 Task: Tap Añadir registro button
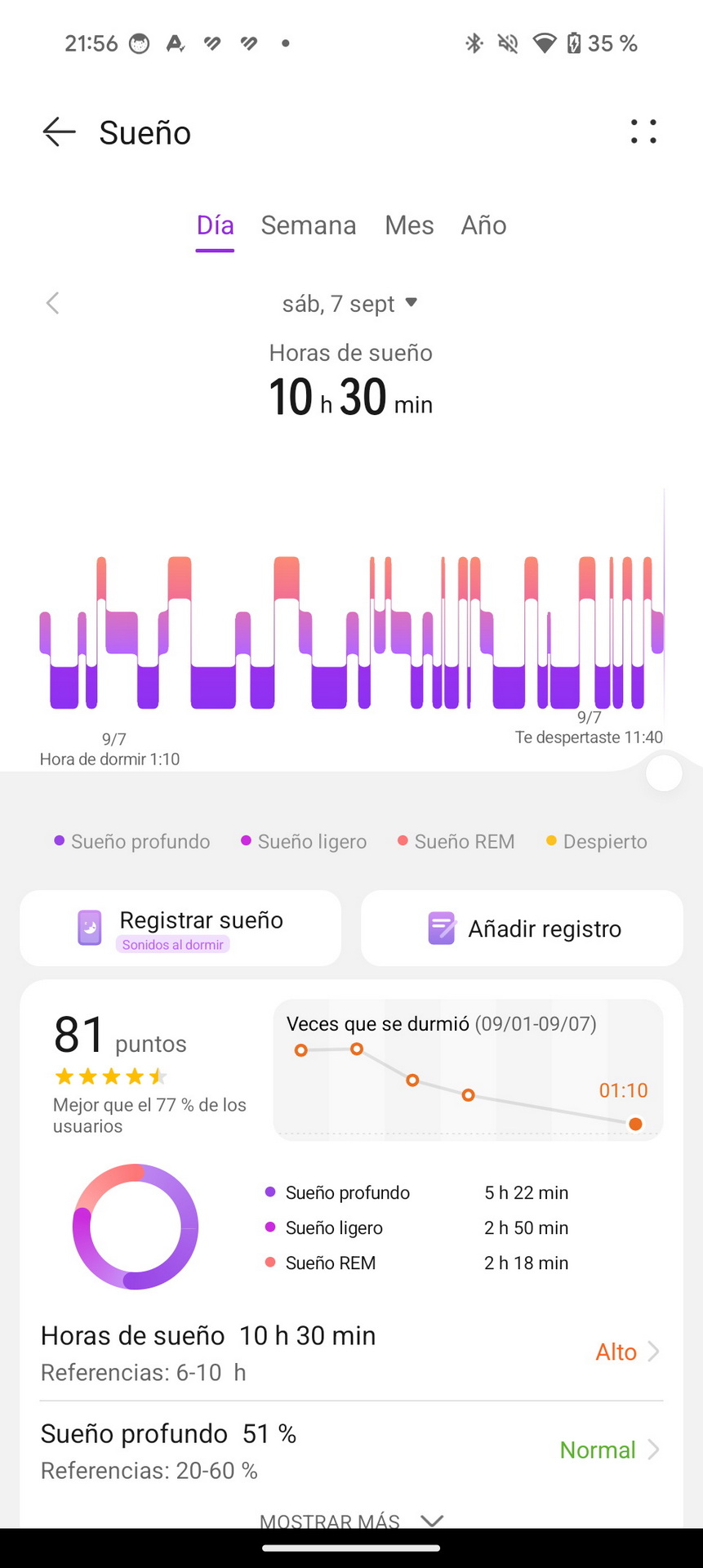pyautogui.click(x=522, y=929)
